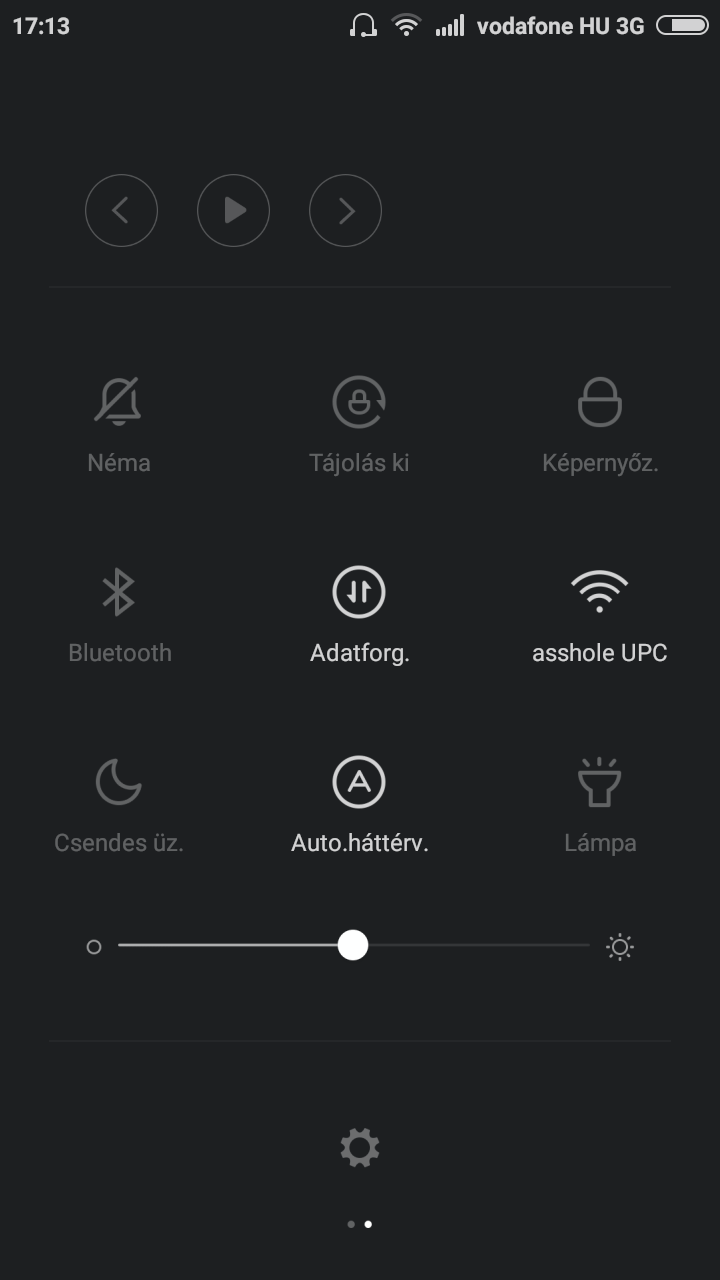Viewport: 720px width, 1280px height.
Task: Turn on Bluetooth
Action: point(119,592)
